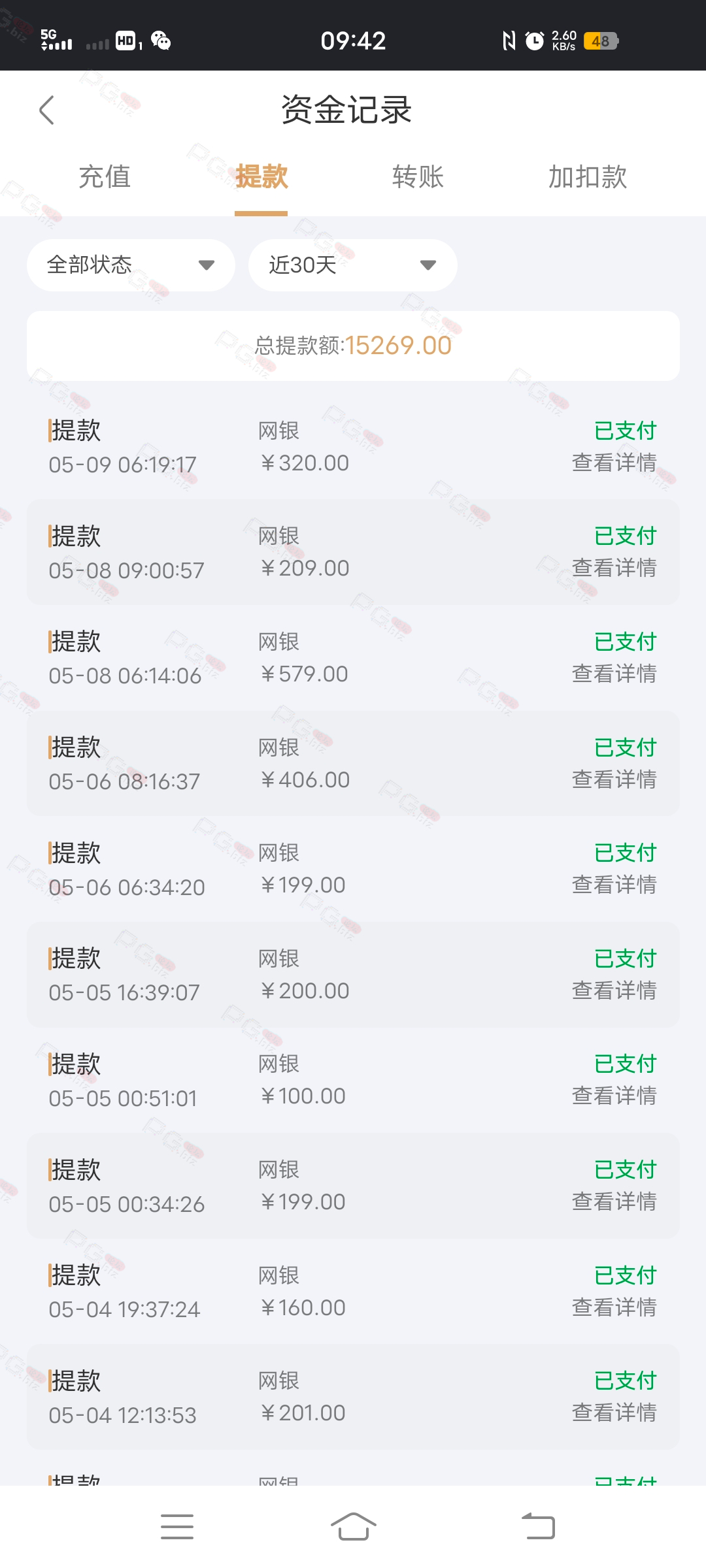Switch to the 充值 tab
This screenshot has width=706, height=1568.
tap(105, 177)
